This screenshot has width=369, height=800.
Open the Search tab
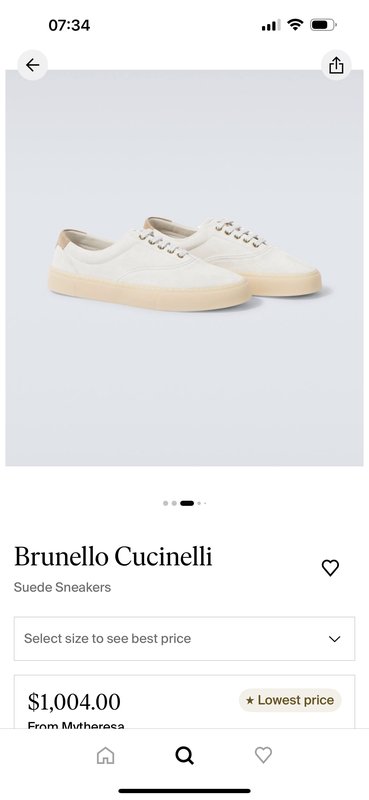pos(184,755)
